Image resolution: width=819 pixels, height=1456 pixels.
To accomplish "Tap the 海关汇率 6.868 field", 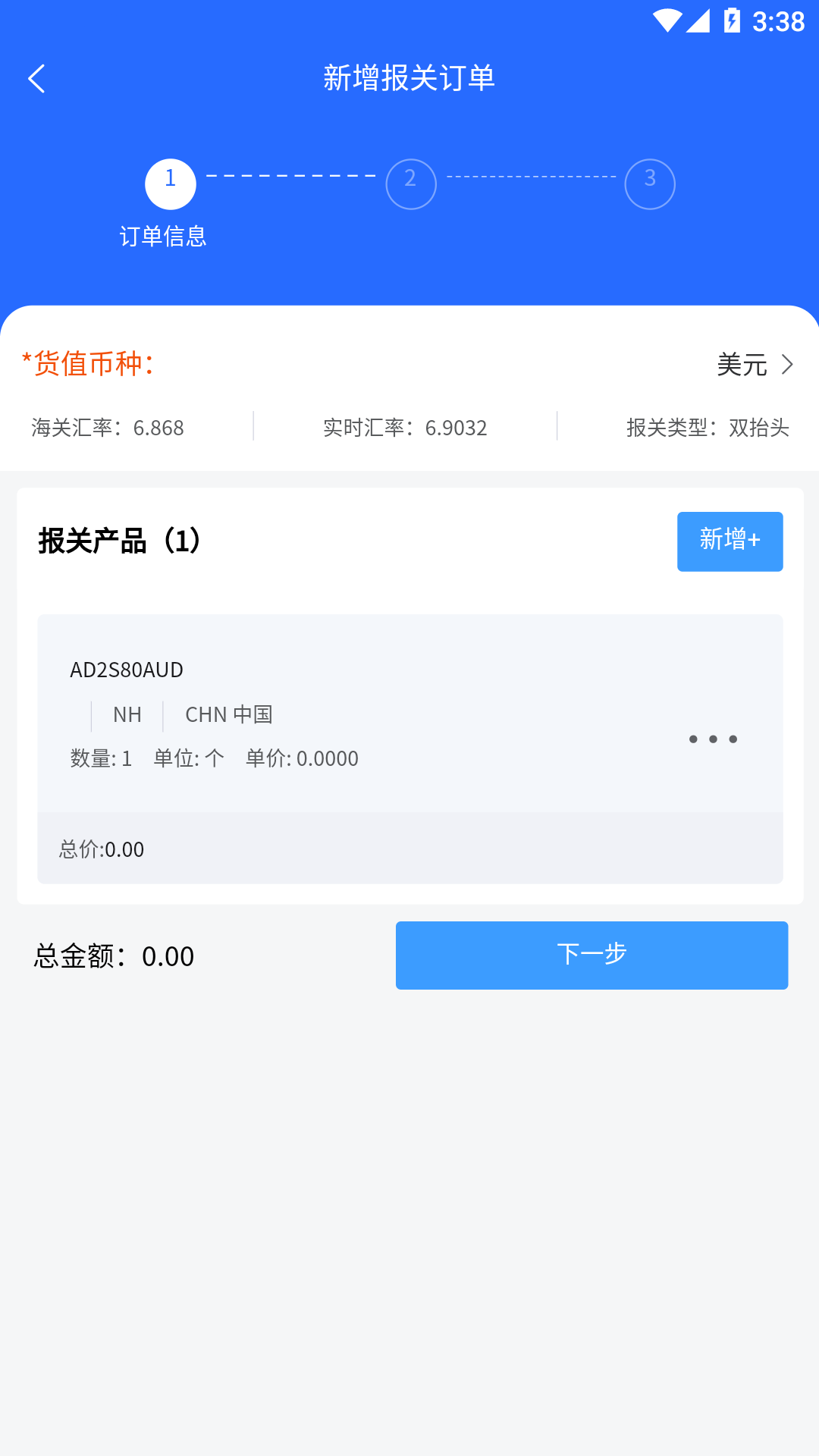I will click(x=106, y=428).
